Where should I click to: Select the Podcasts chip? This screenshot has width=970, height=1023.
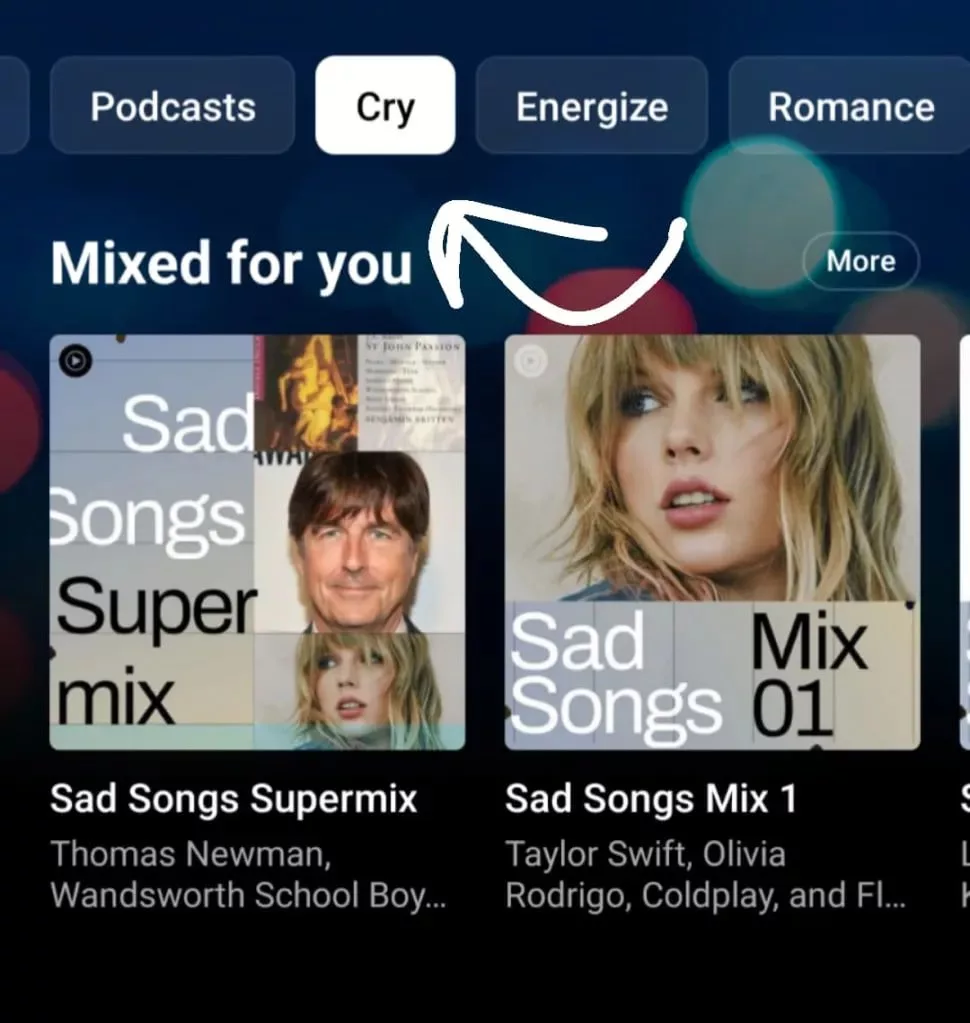click(x=172, y=106)
